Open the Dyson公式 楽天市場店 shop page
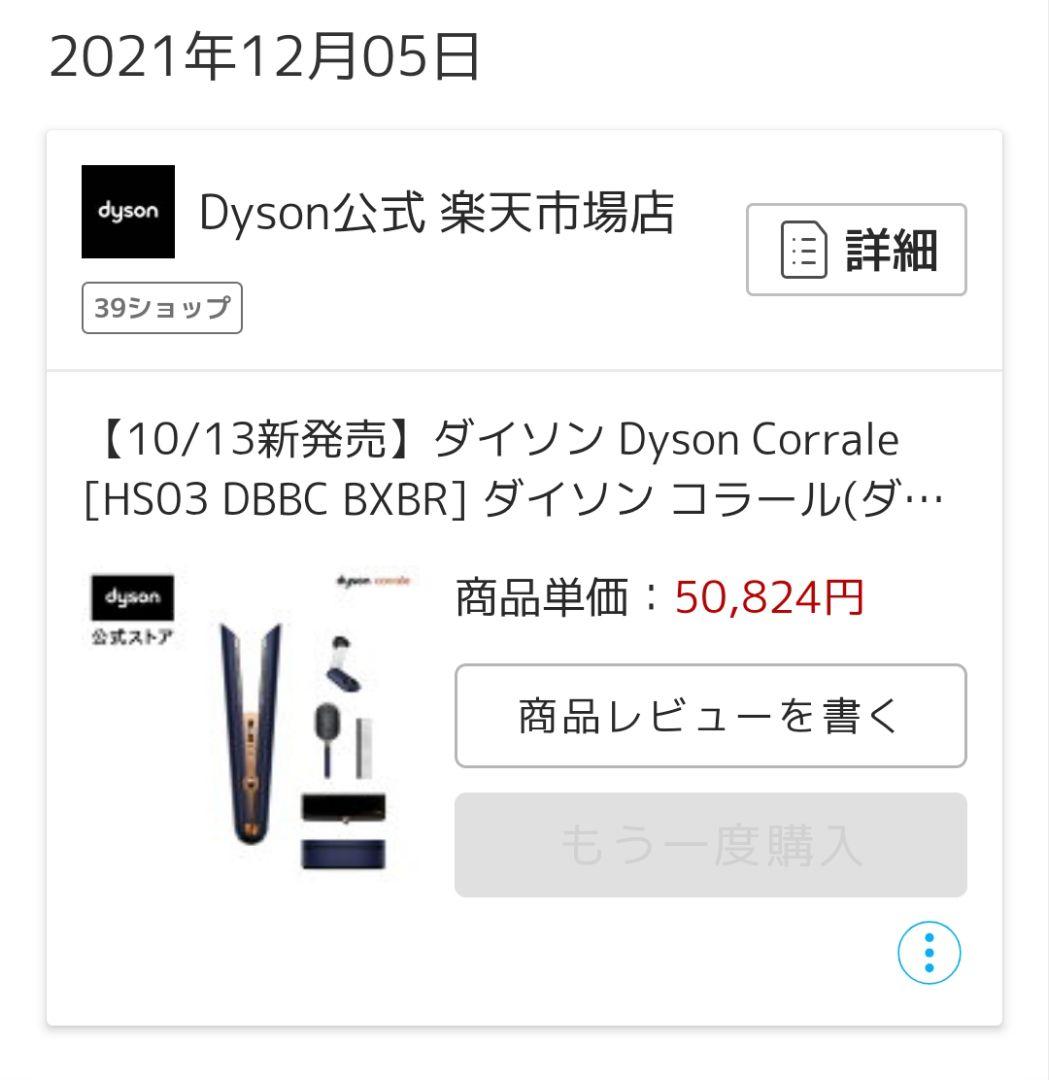The height and width of the screenshot is (1080, 1049). pos(440,212)
